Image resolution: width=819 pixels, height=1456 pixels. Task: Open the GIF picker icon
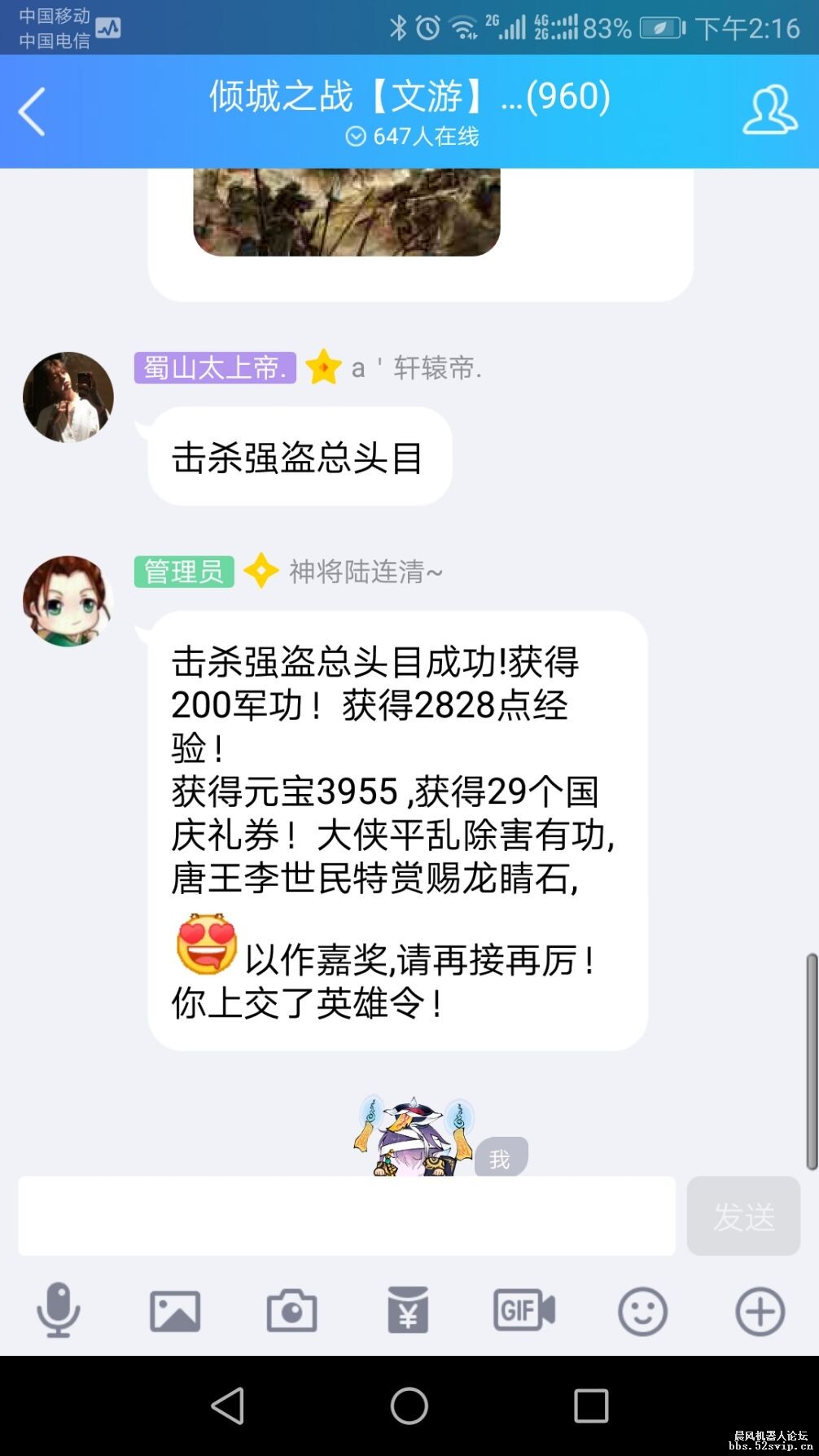525,1311
